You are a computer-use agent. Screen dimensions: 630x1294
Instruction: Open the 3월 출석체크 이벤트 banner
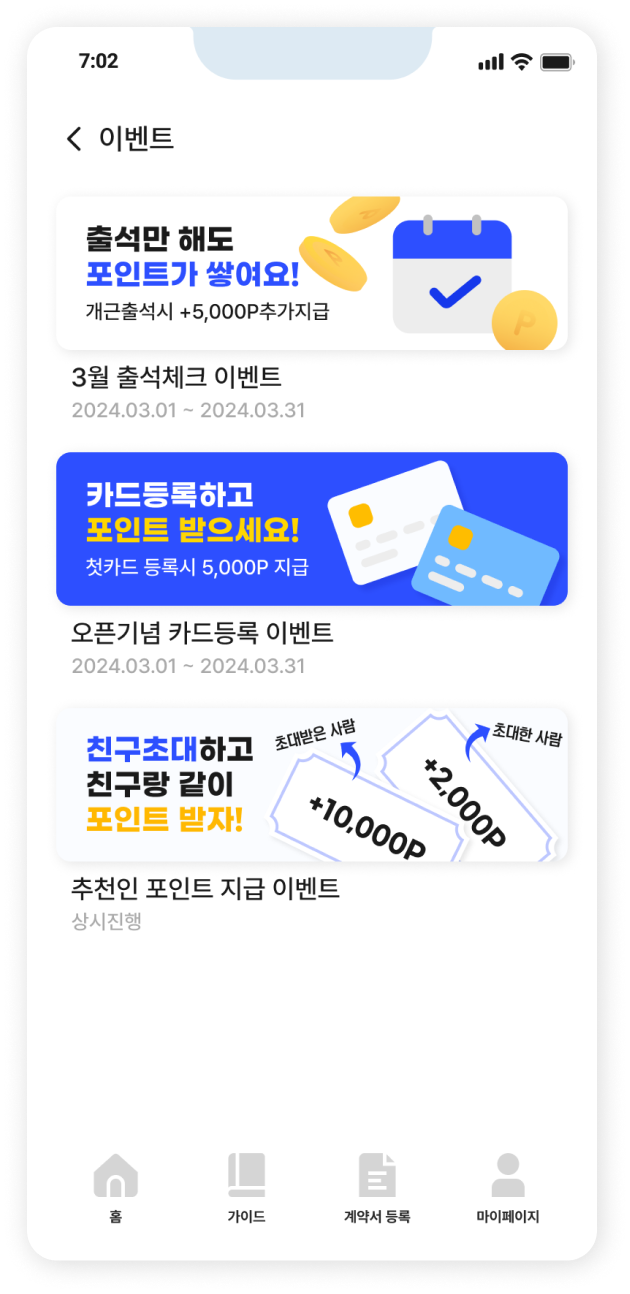point(311,273)
